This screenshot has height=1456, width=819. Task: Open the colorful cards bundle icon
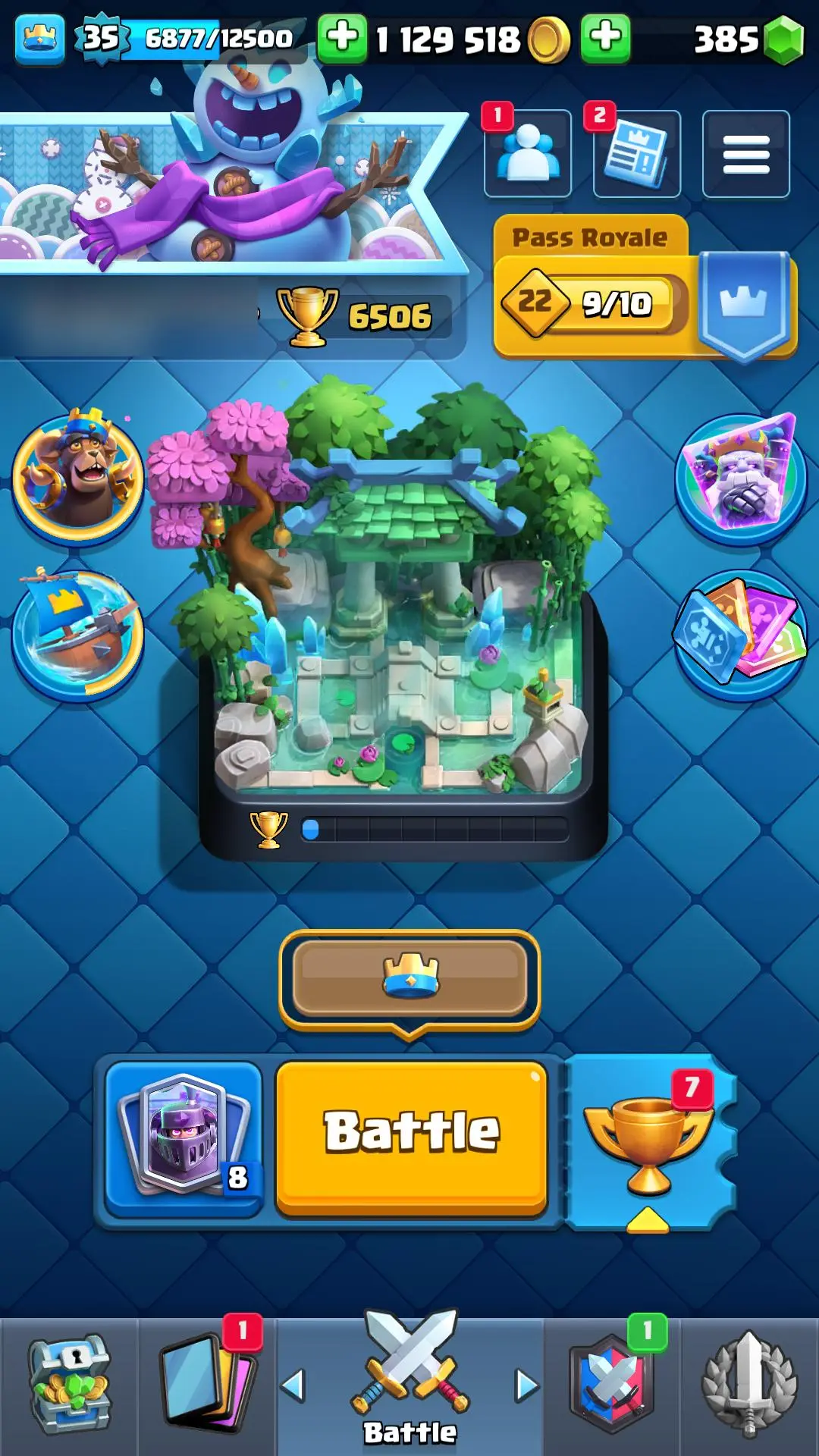pyautogui.click(x=740, y=634)
